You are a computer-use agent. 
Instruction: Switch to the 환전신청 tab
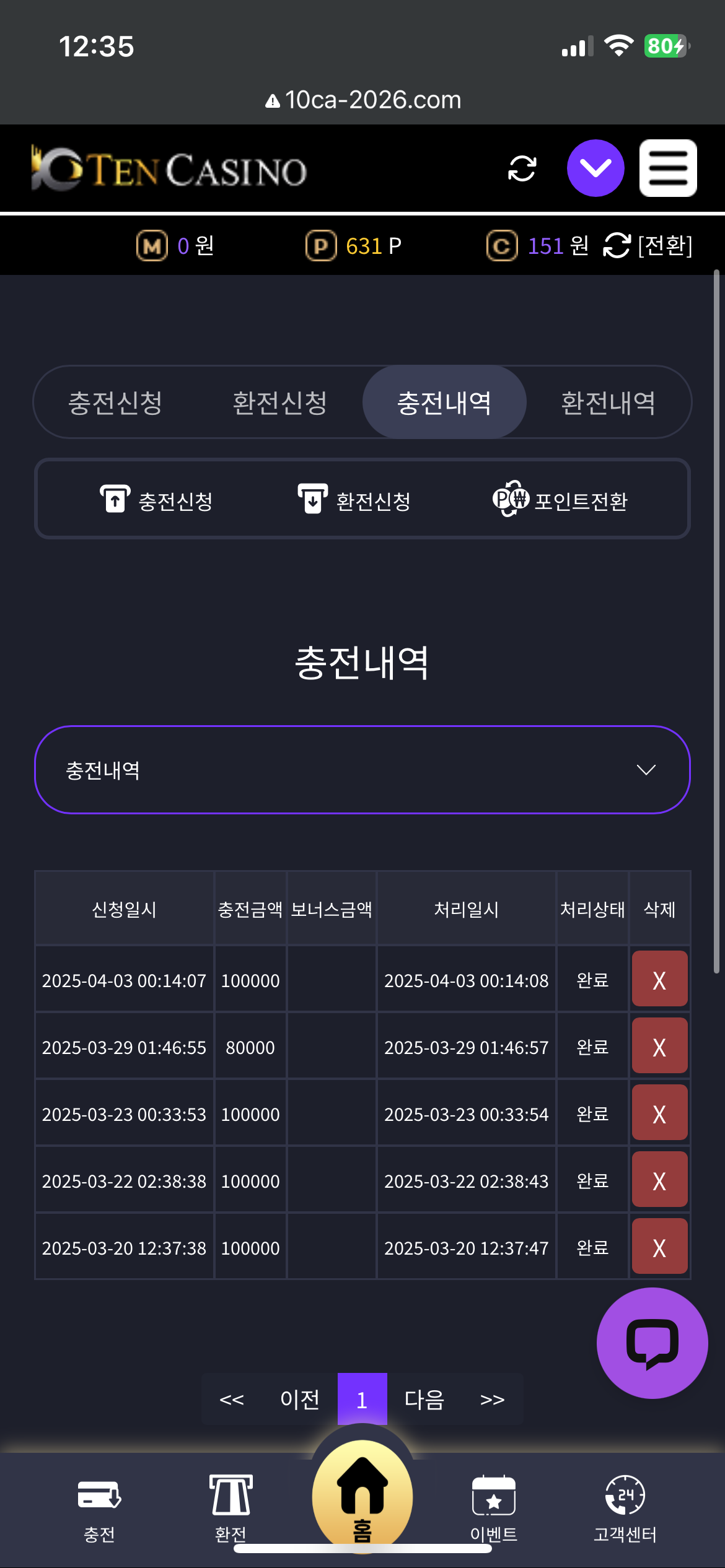(280, 403)
